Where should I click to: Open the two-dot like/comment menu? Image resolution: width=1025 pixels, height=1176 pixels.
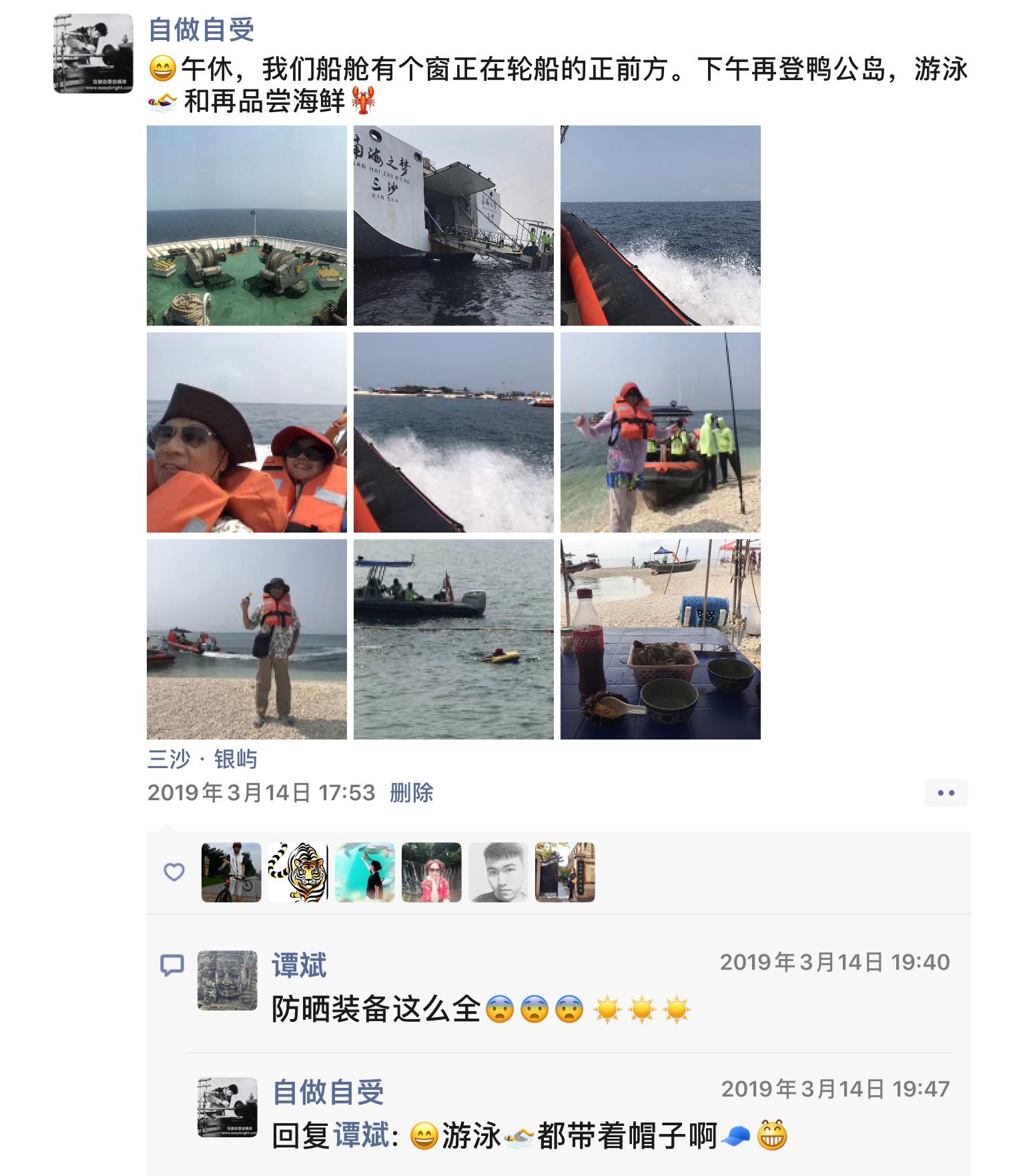[x=946, y=793]
